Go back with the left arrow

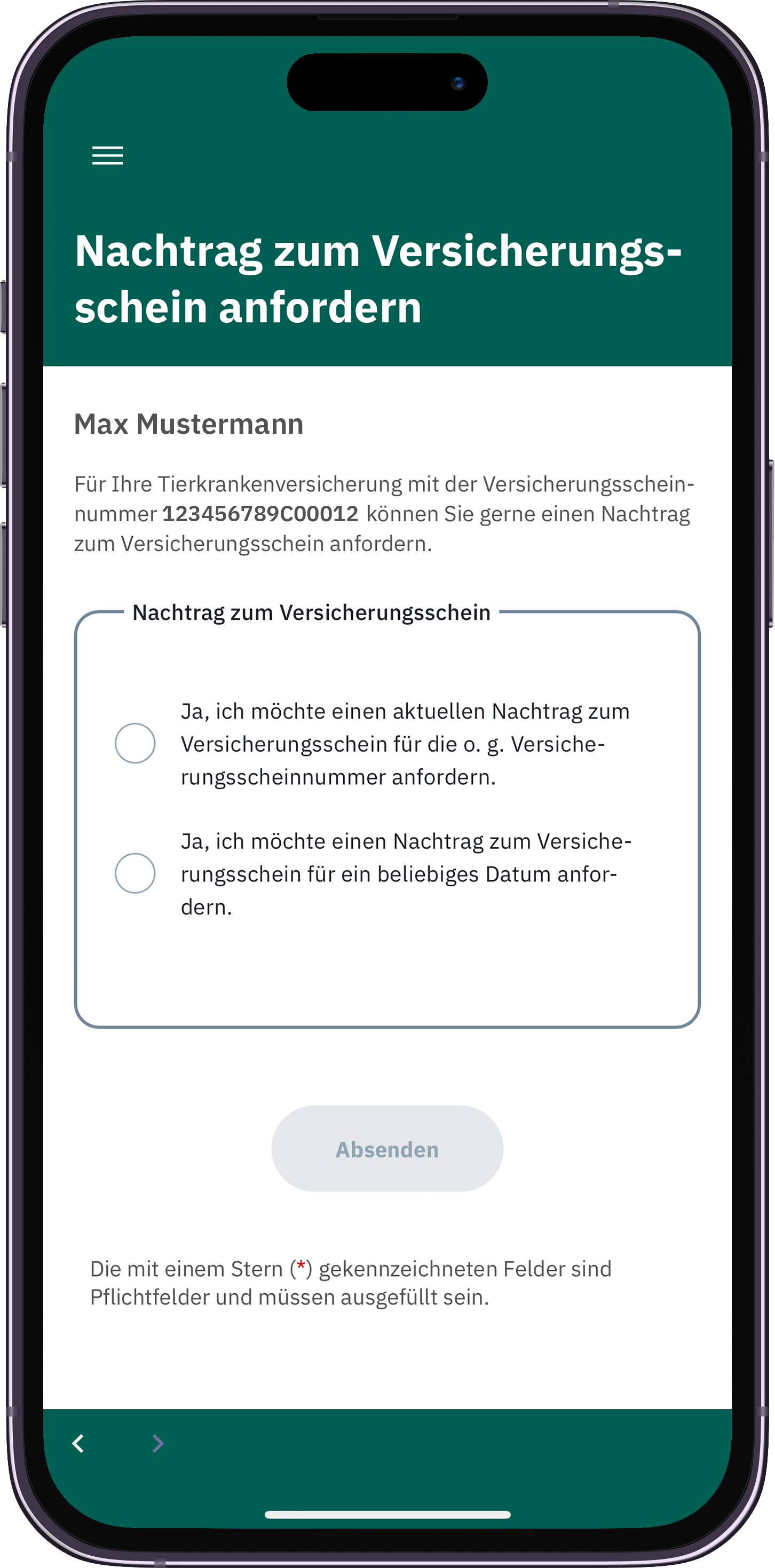click(x=78, y=1443)
